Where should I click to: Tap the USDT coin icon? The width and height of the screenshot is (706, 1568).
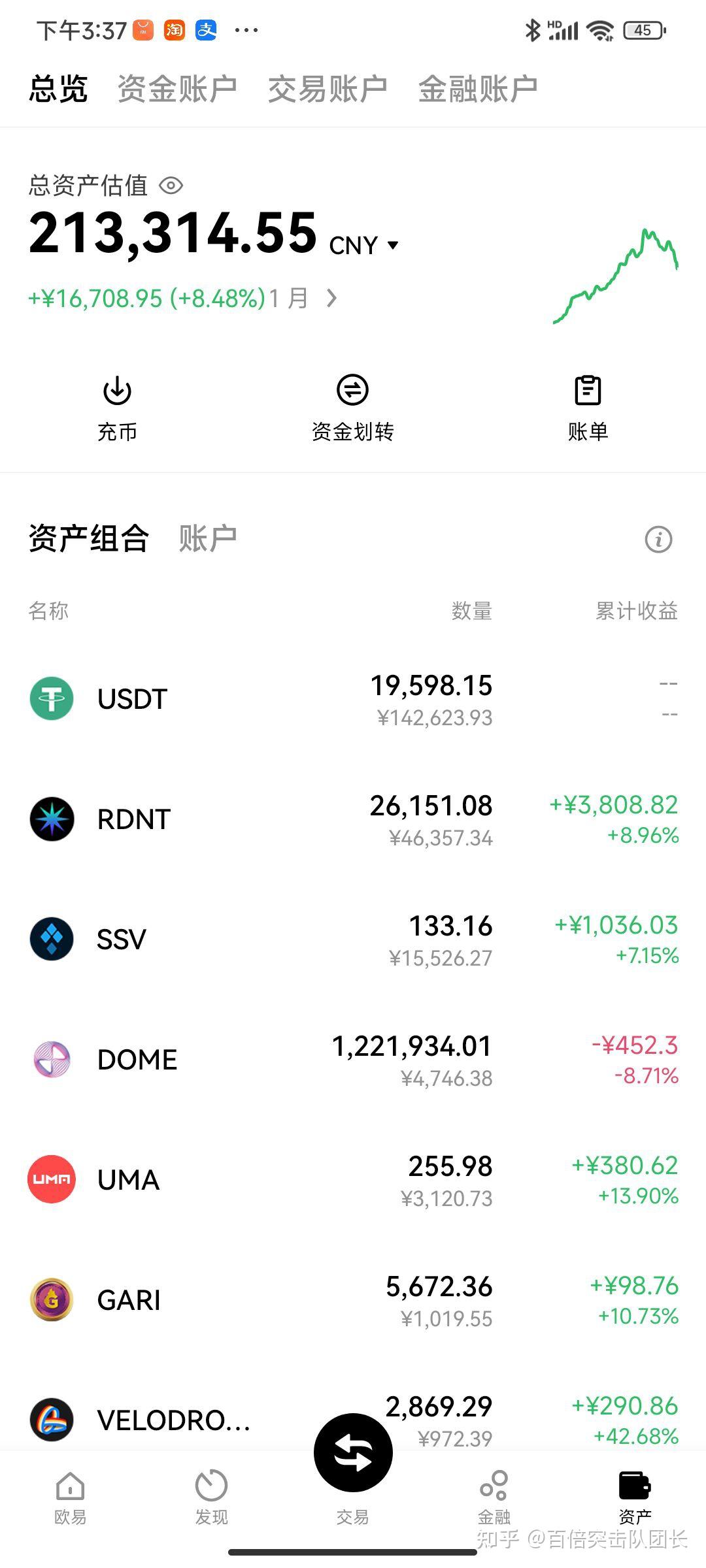[52, 698]
